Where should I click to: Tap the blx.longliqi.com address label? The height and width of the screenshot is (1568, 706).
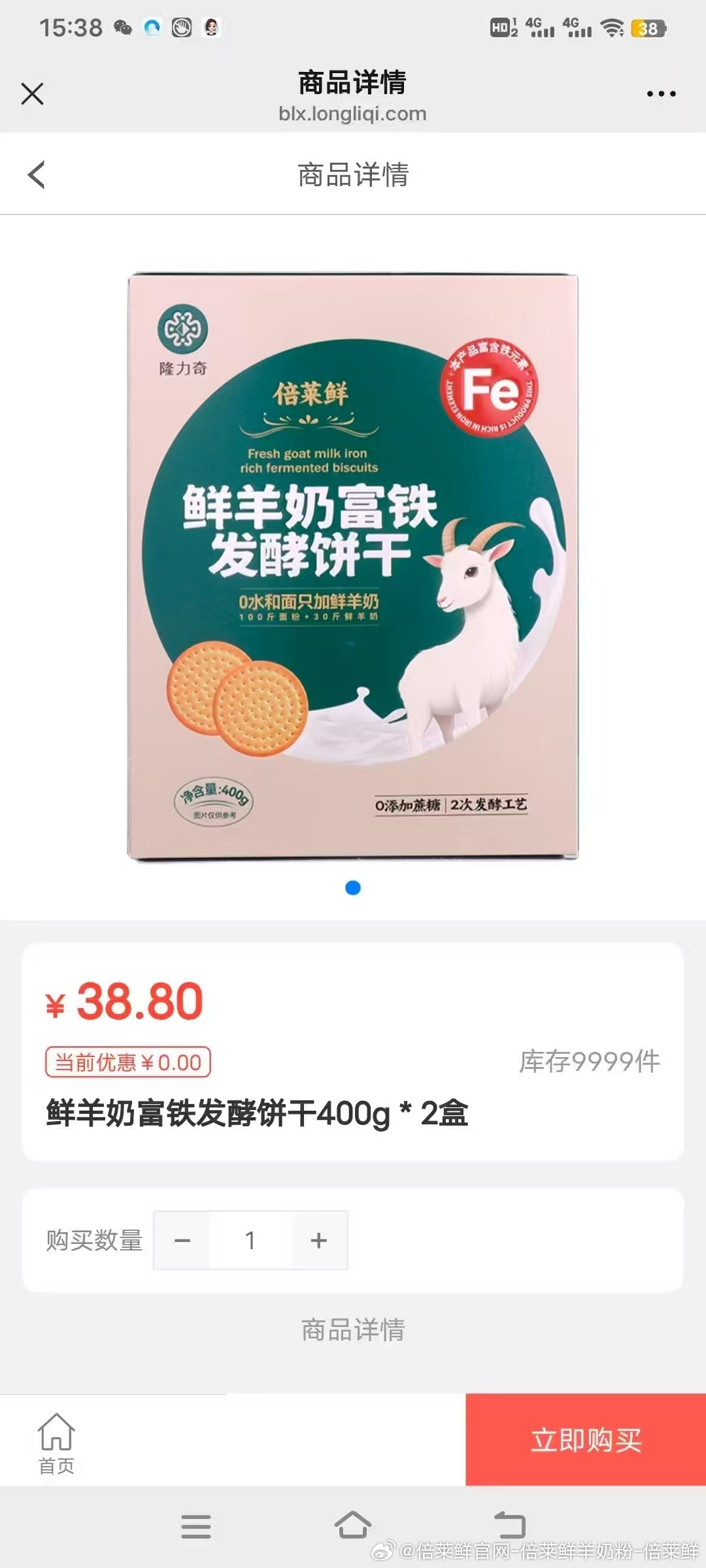click(x=353, y=113)
